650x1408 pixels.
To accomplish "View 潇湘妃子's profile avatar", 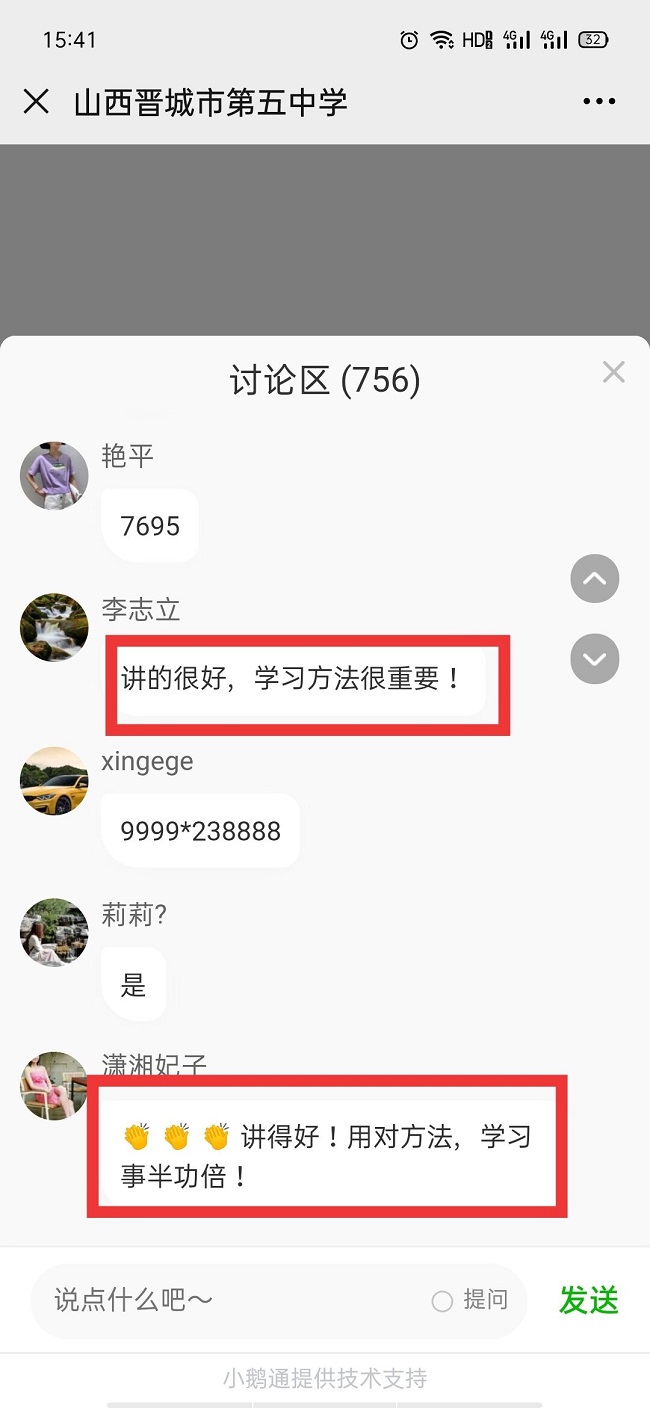I will 54,1085.
